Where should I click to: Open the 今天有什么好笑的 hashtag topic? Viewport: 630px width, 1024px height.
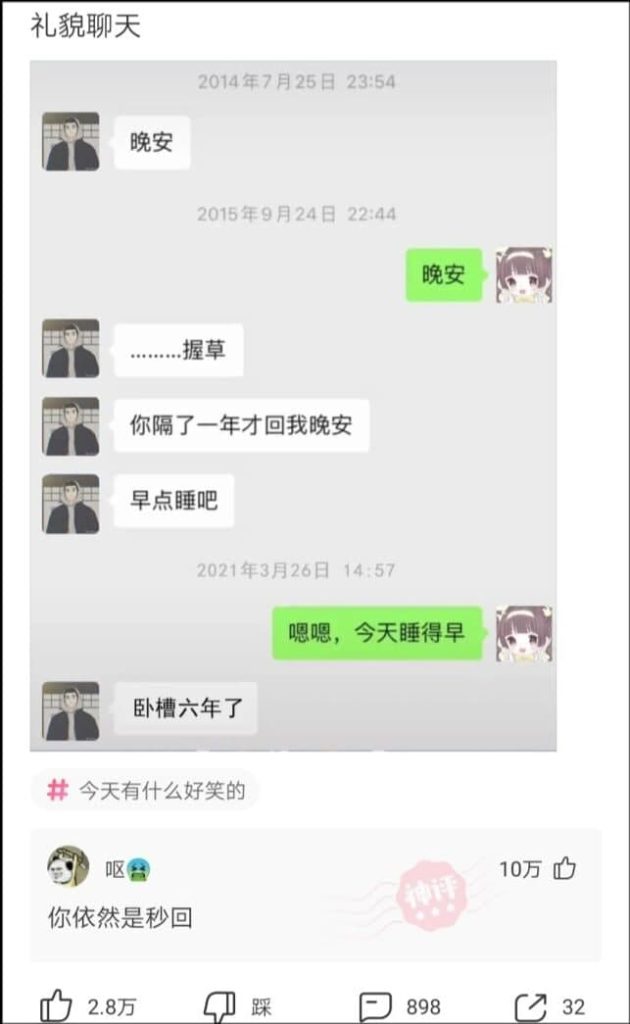pyautogui.click(x=145, y=790)
